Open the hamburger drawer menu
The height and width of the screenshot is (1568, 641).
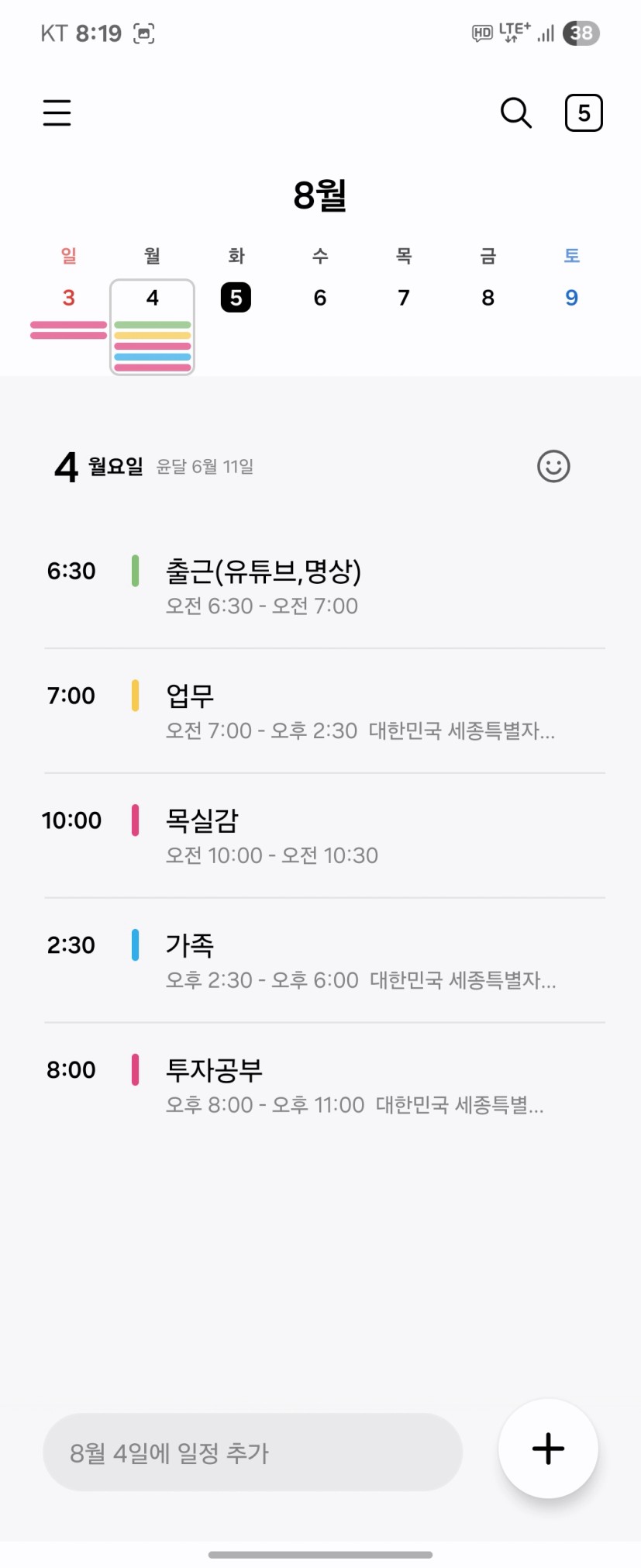57,112
